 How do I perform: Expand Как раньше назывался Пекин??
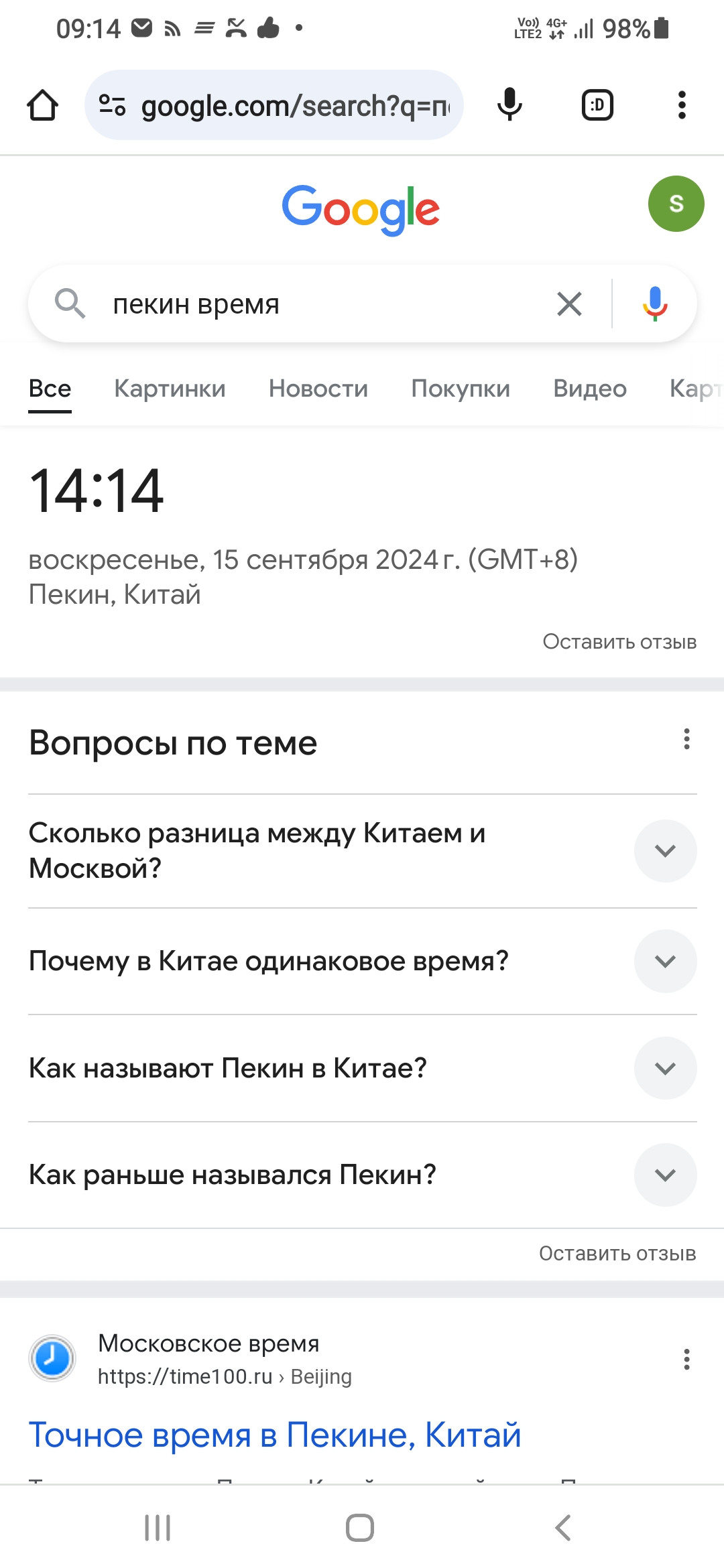coord(363,1175)
